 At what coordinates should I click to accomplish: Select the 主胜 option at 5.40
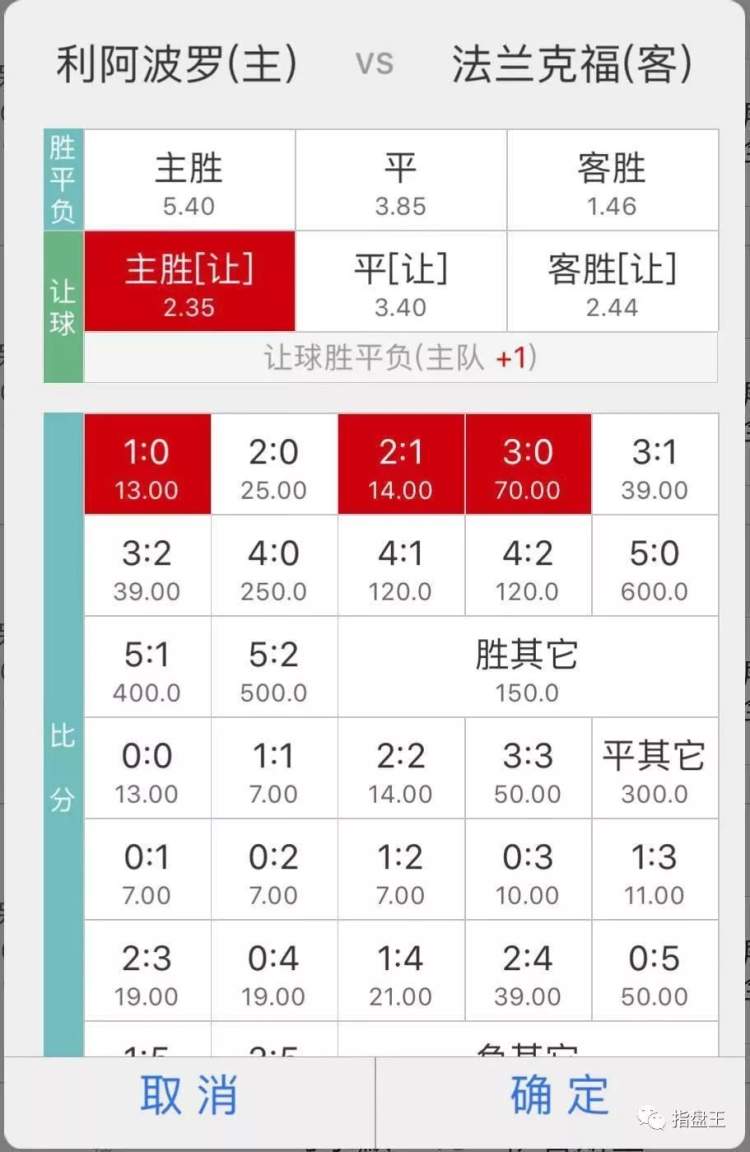click(189, 181)
